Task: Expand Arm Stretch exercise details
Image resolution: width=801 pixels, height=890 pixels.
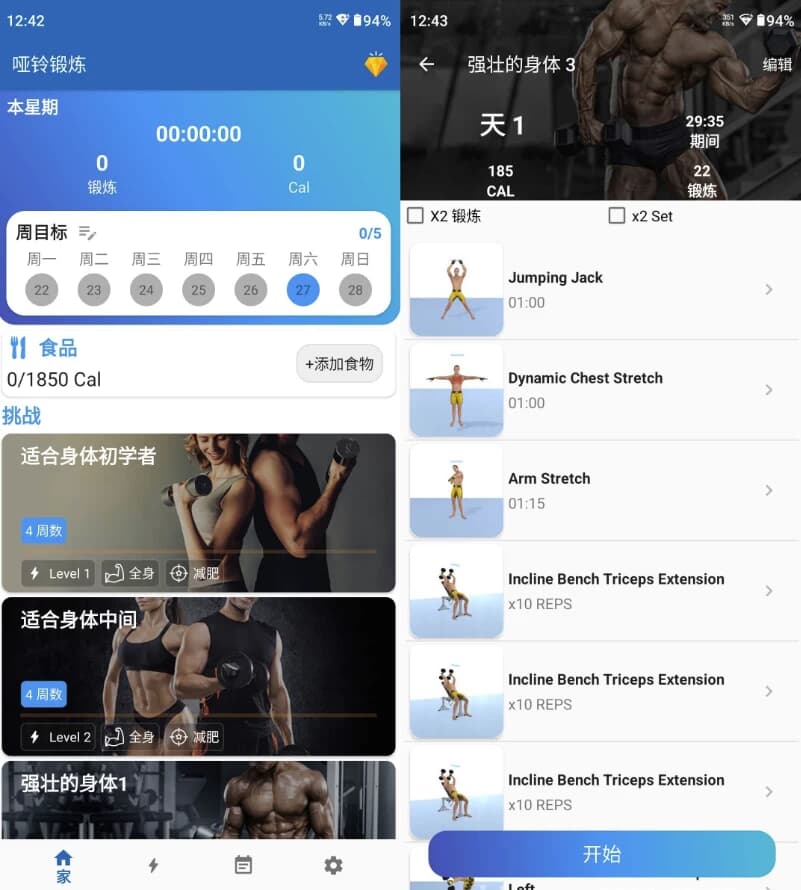Action: tap(770, 491)
